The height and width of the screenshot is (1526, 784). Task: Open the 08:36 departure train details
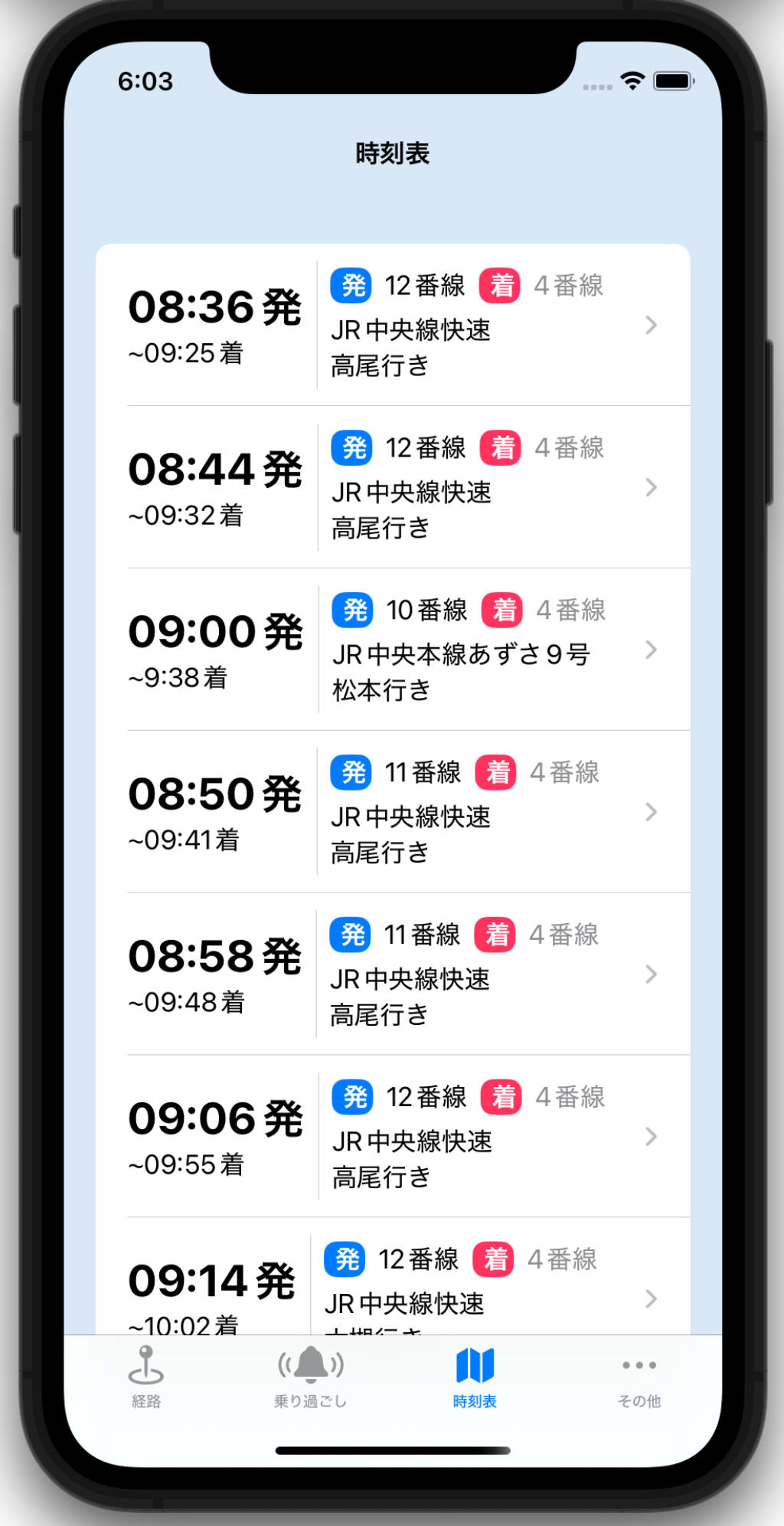[392, 325]
